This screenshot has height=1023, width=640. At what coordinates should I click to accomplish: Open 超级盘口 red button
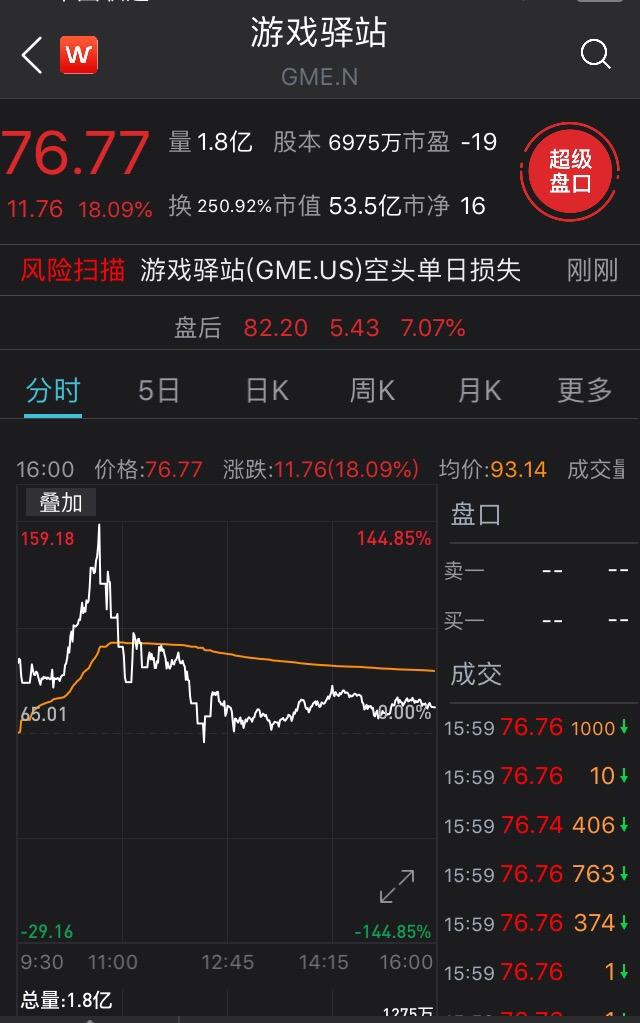click(570, 173)
